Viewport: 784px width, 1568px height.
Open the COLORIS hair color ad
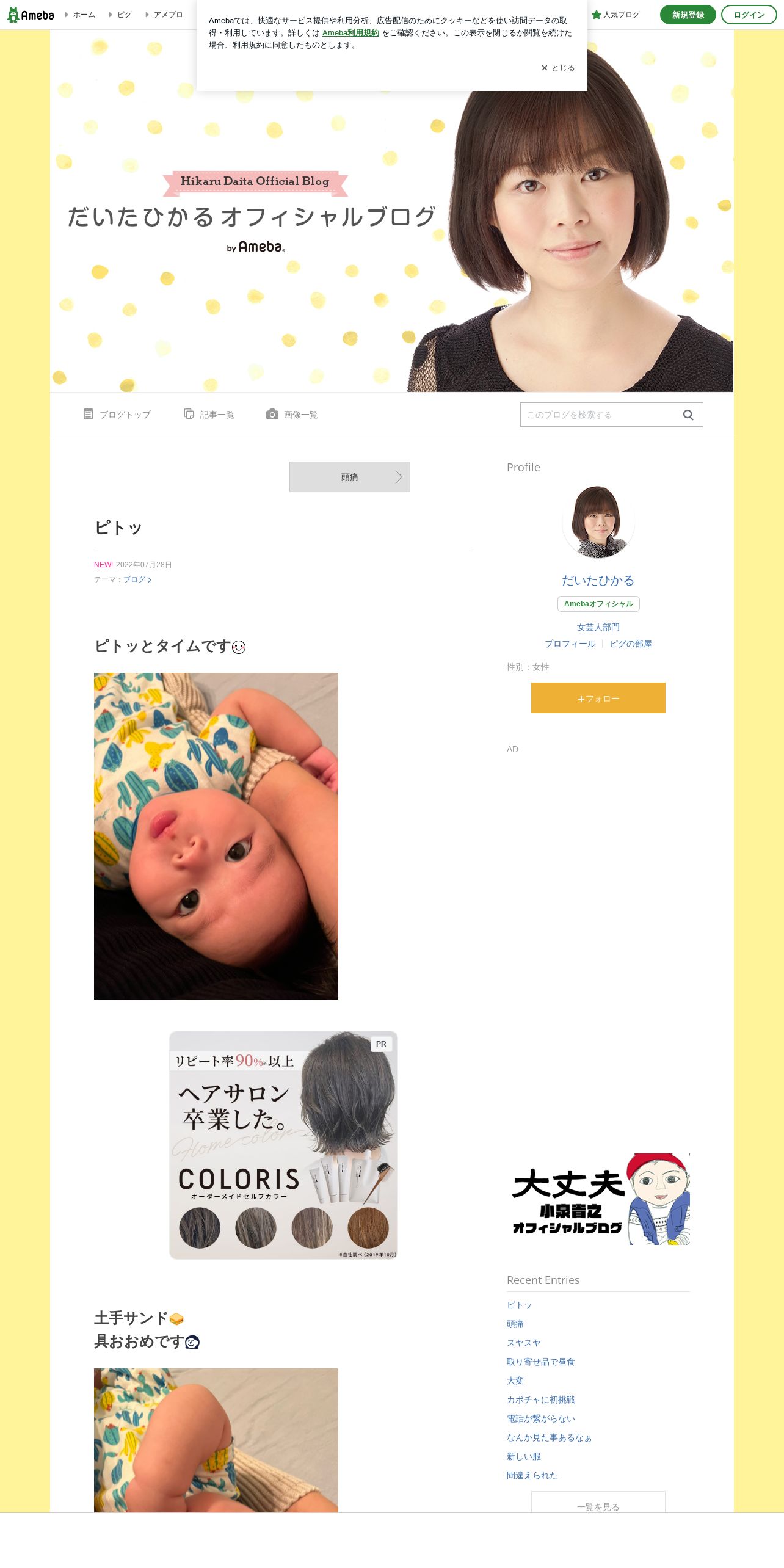(x=283, y=1145)
